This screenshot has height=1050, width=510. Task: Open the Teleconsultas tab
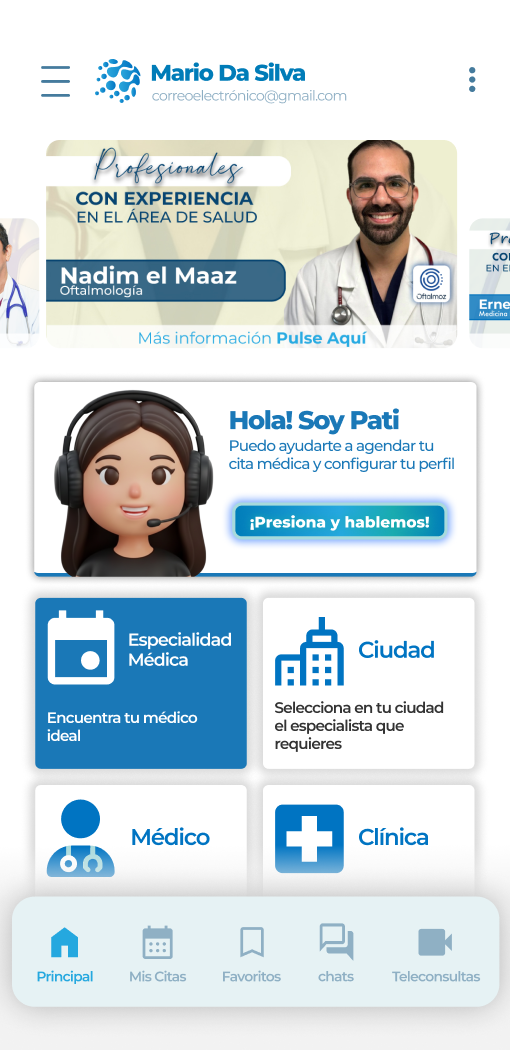click(436, 955)
